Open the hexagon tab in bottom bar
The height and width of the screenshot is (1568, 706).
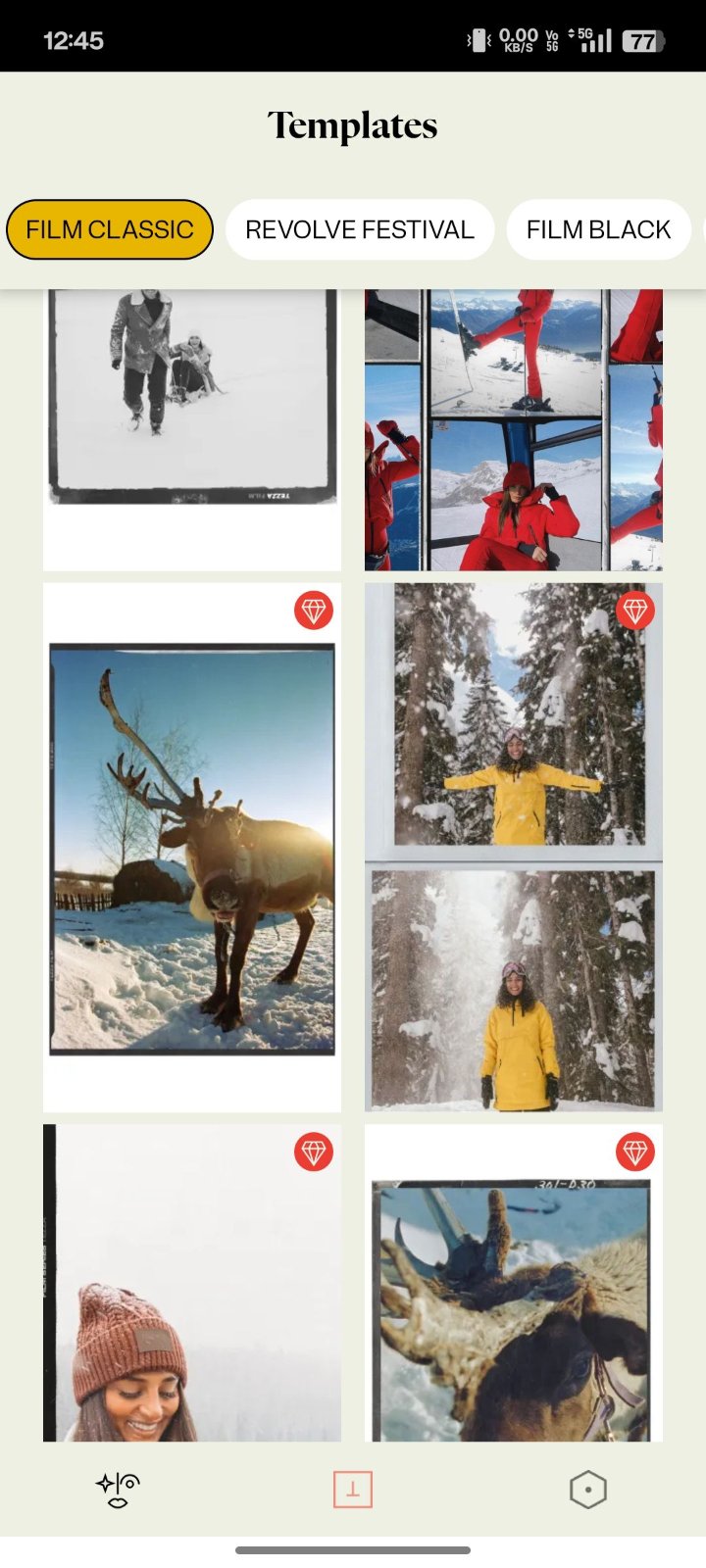[587, 1490]
